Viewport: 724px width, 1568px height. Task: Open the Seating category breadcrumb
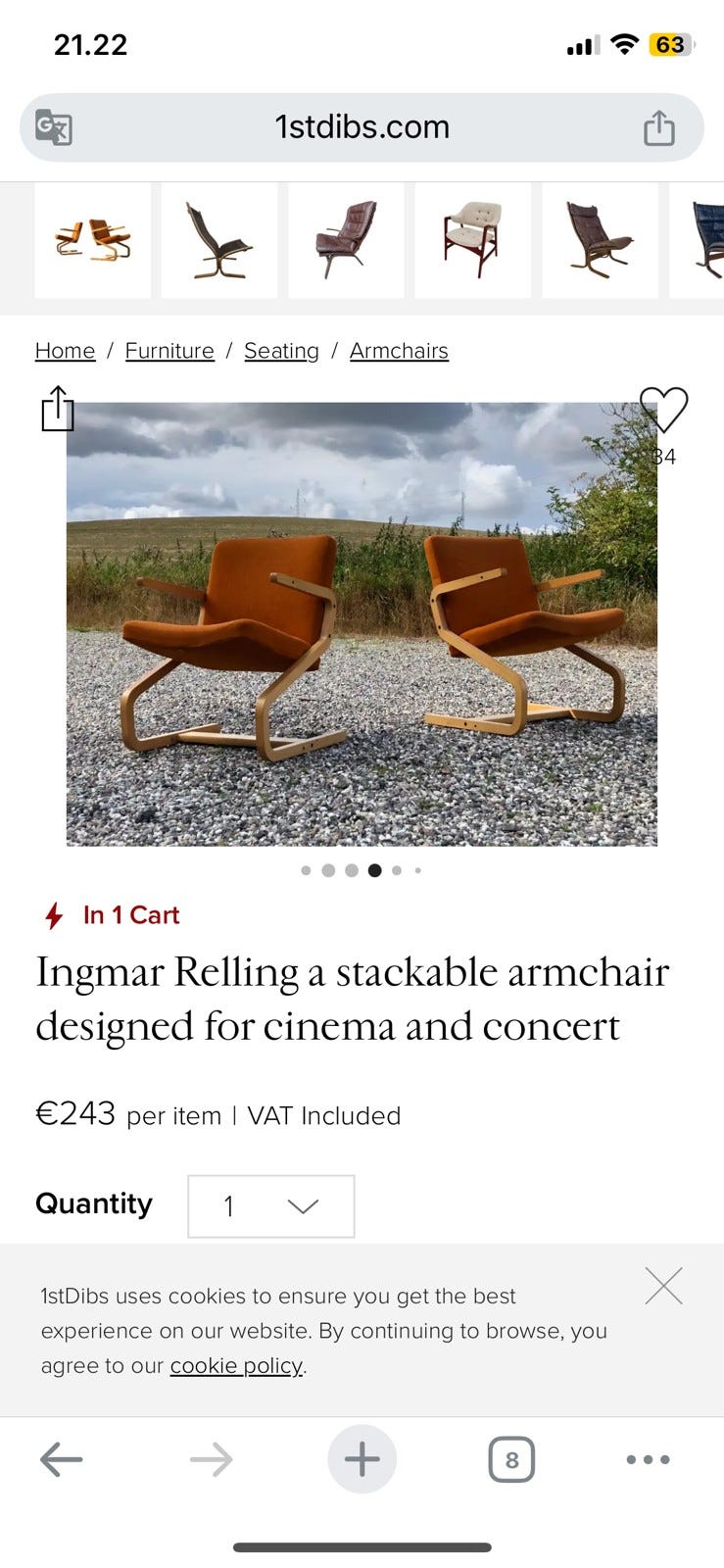pyautogui.click(x=281, y=350)
